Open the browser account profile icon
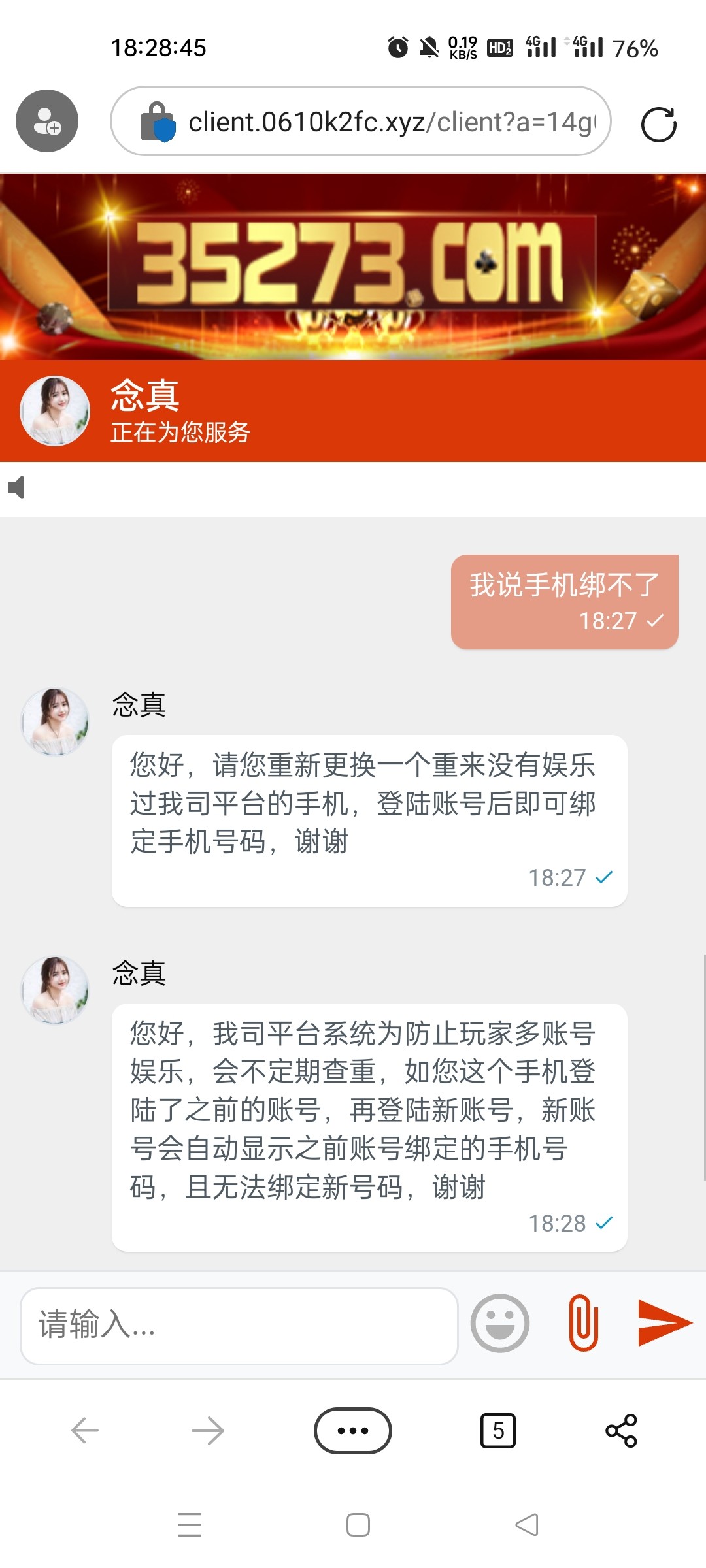Image resolution: width=706 pixels, height=1568 pixels. click(x=47, y=121)
